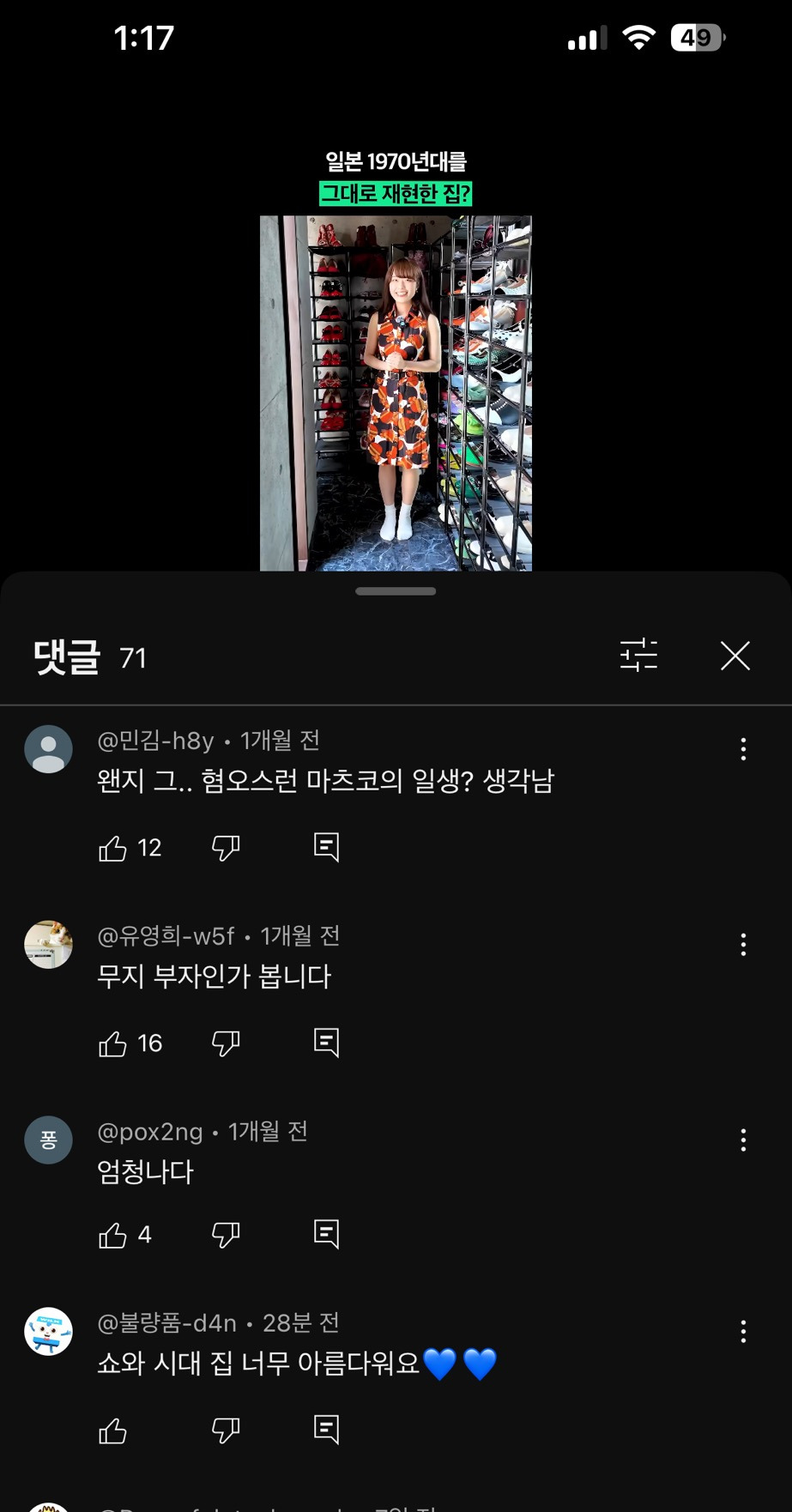
Task: Like the newest comment posted 28분 전
Action: tap(114, 1429)
